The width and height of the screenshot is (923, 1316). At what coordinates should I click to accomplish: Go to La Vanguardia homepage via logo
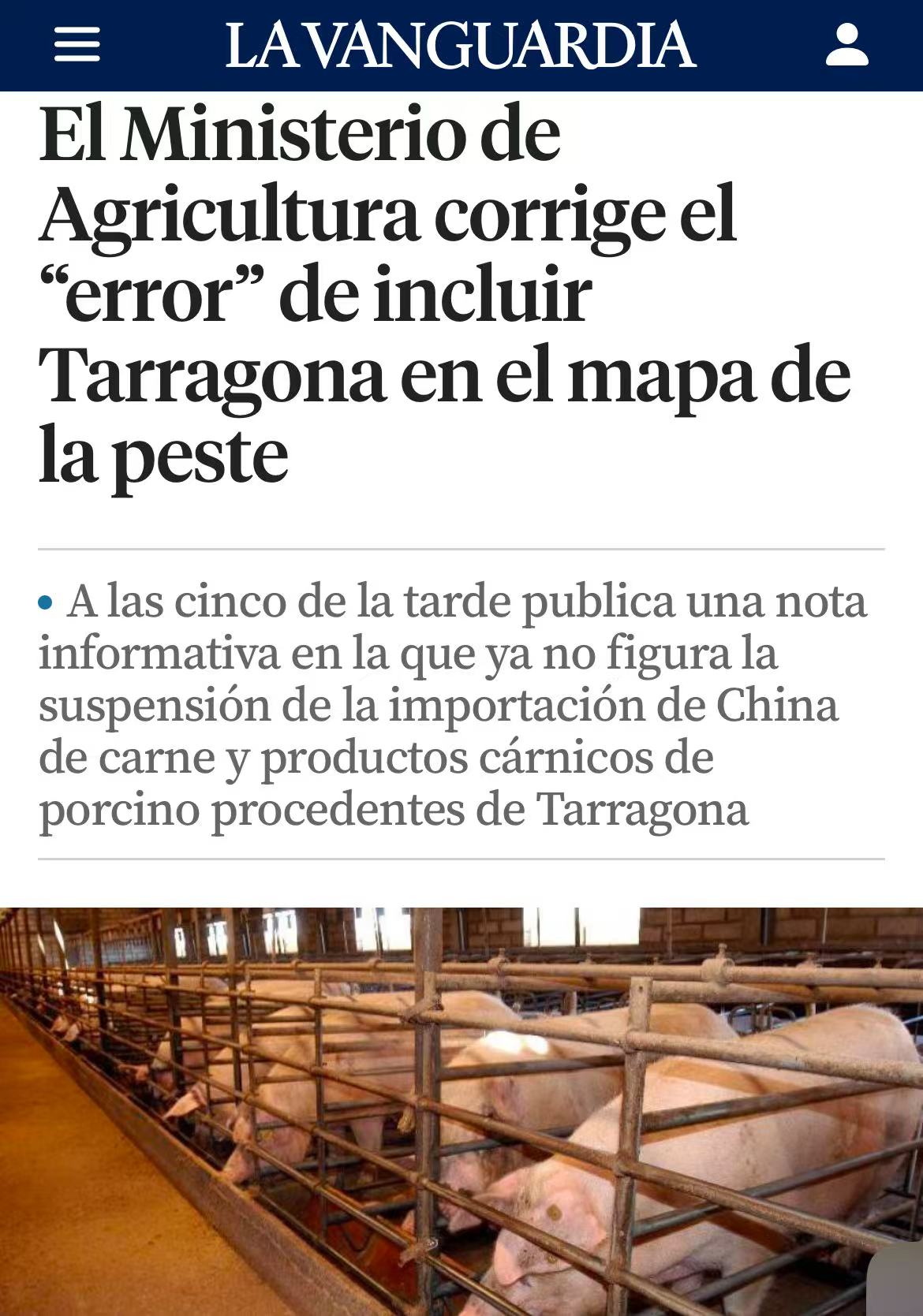click(460, 45)
